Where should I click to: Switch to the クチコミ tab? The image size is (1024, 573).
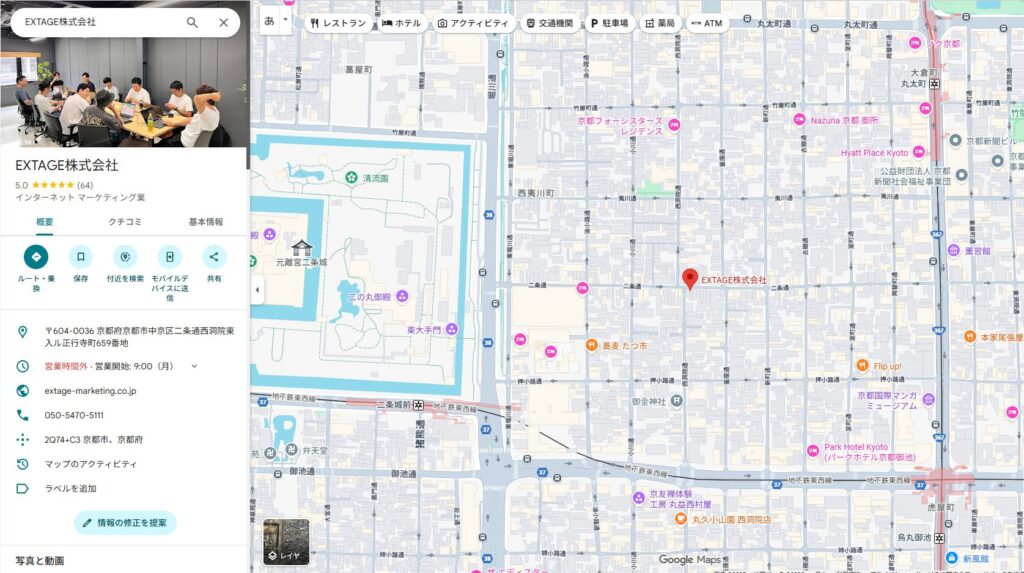pyautogui.click(x=125, y=222)
